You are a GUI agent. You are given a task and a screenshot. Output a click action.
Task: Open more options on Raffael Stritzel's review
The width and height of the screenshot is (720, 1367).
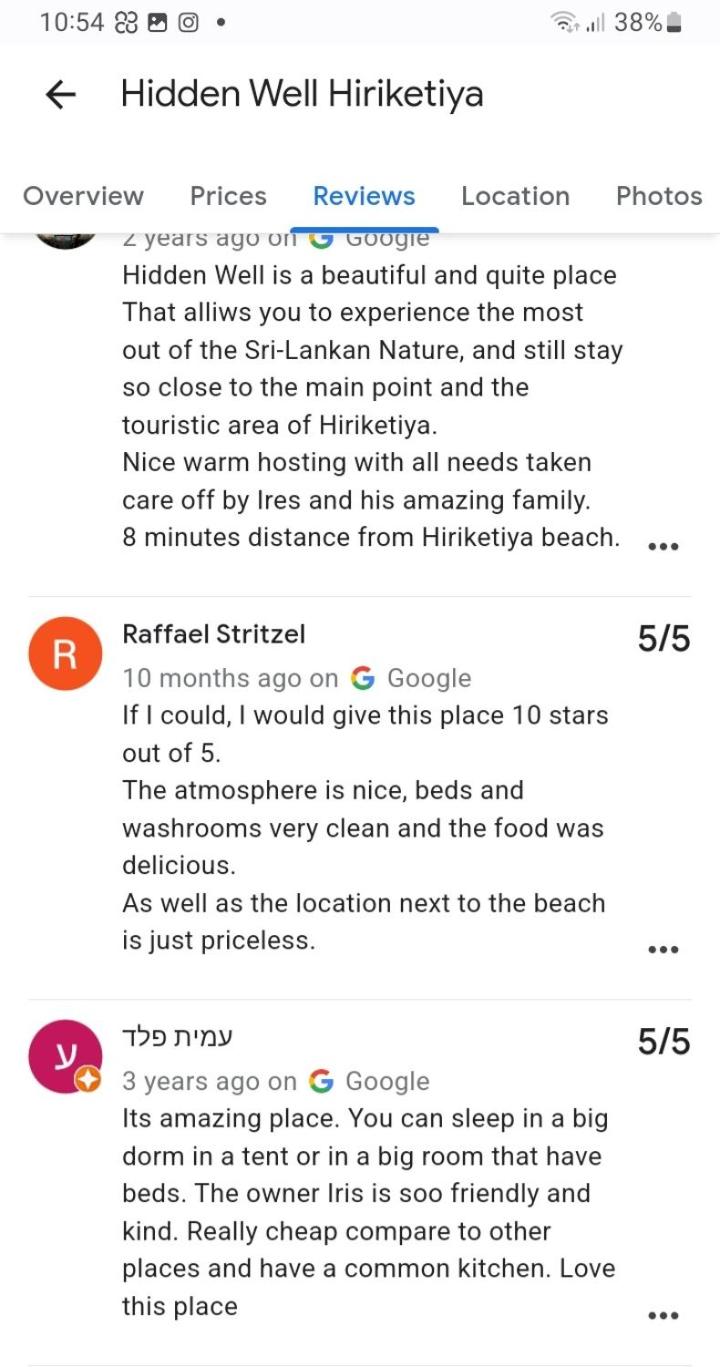664,950
